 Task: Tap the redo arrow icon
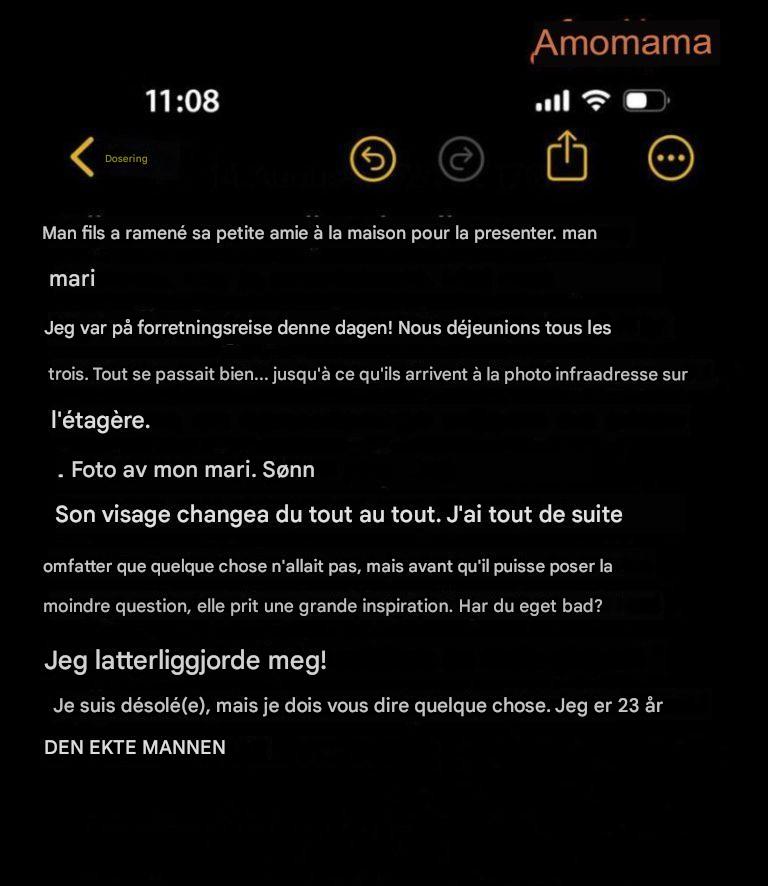click(461, 159)
